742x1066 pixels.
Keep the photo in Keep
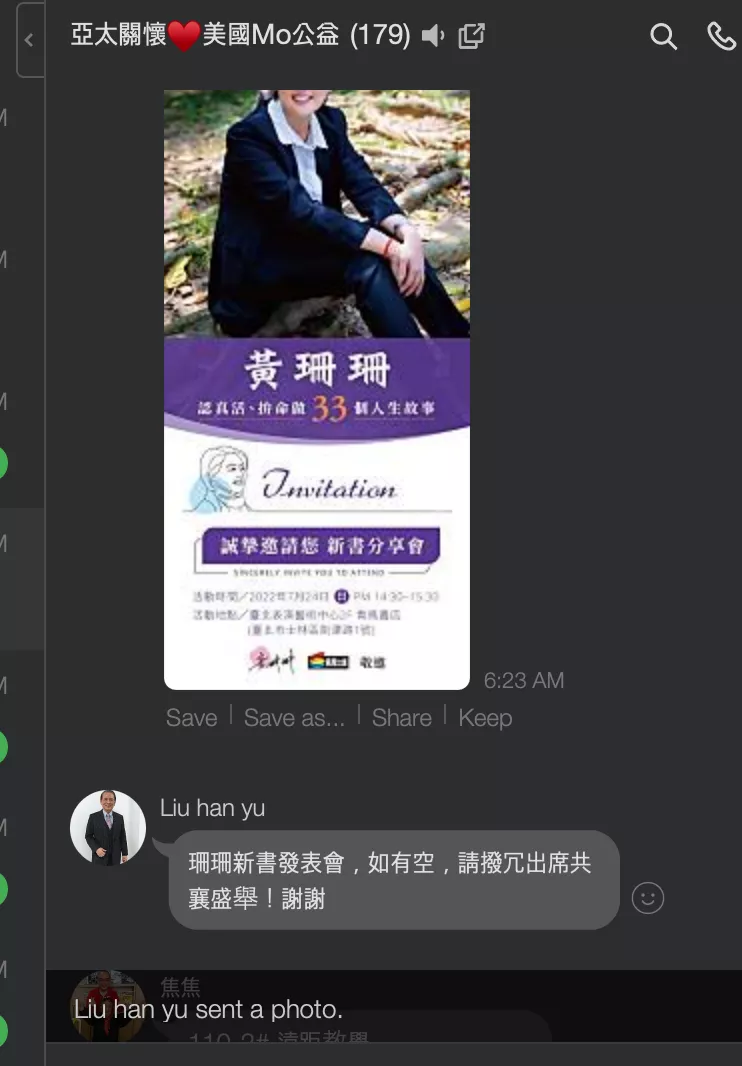click(x=485, y=718)
